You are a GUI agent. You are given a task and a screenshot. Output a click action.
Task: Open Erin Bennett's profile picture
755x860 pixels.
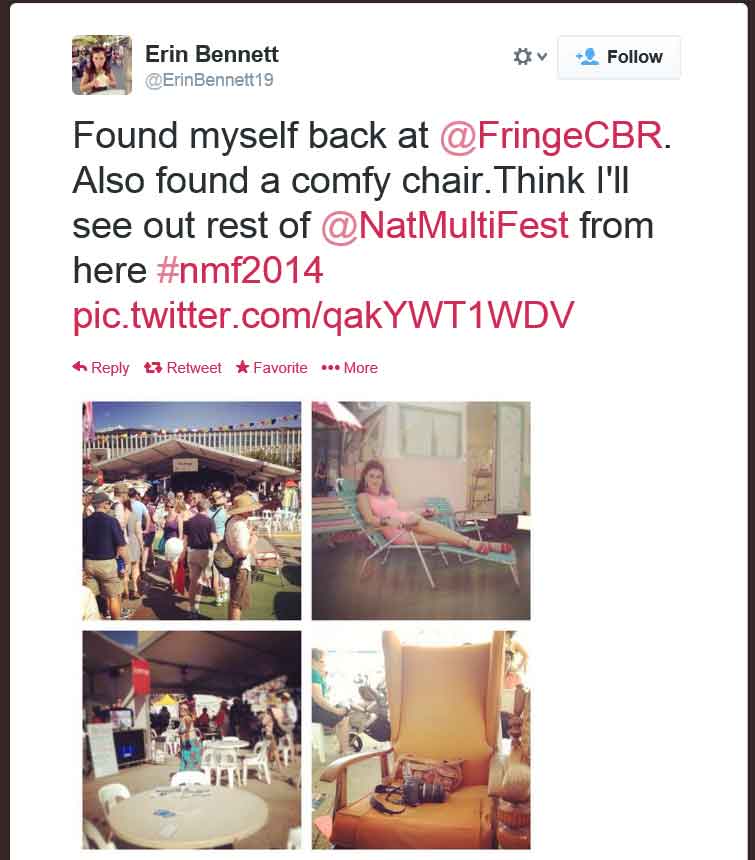click(102, 65)
